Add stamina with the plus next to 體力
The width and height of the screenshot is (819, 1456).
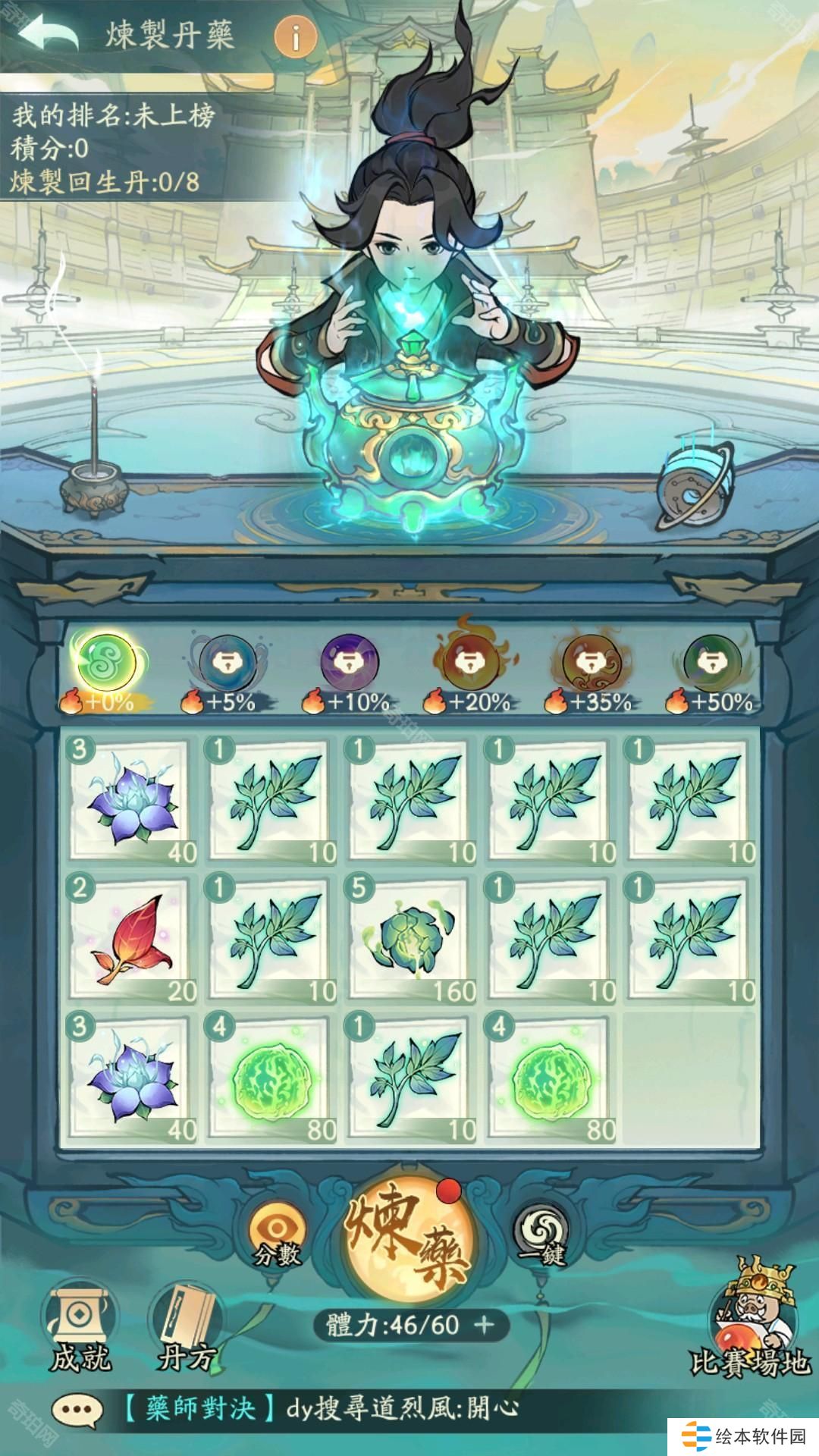pyautogui.click(x=484, y=1325)
